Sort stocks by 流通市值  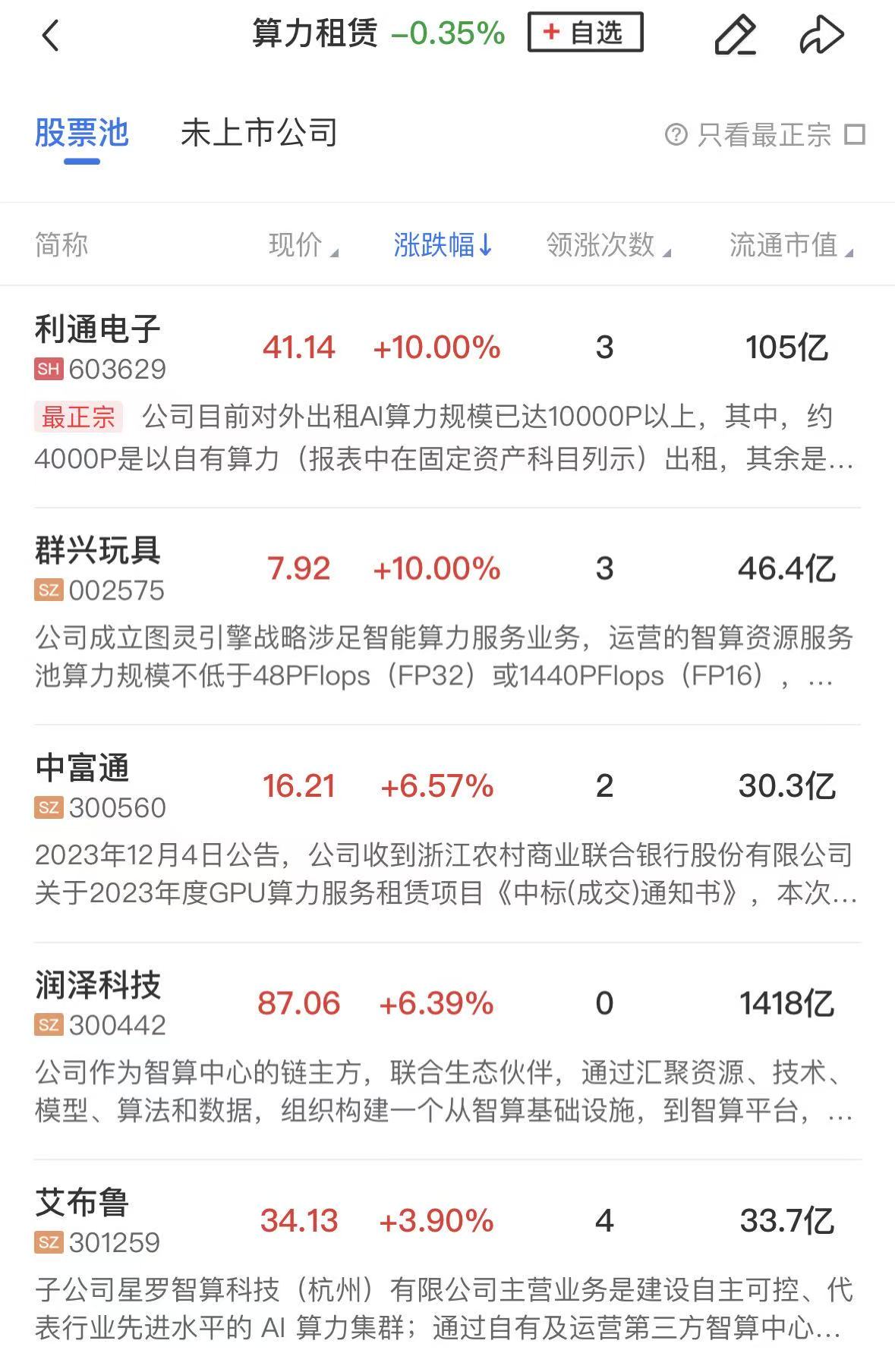pos(790,245)
